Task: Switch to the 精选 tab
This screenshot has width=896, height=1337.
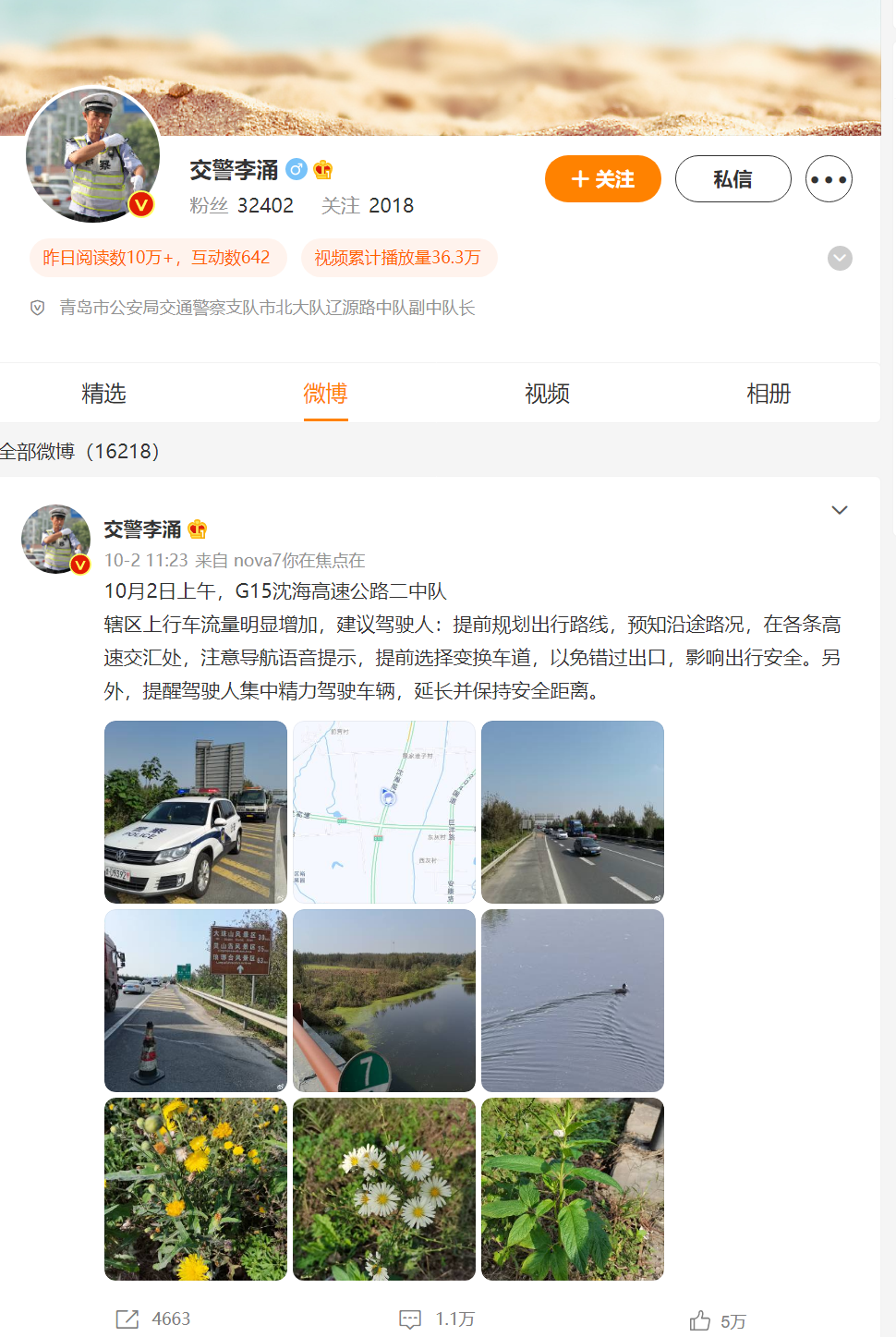Action: coord(103,394)
